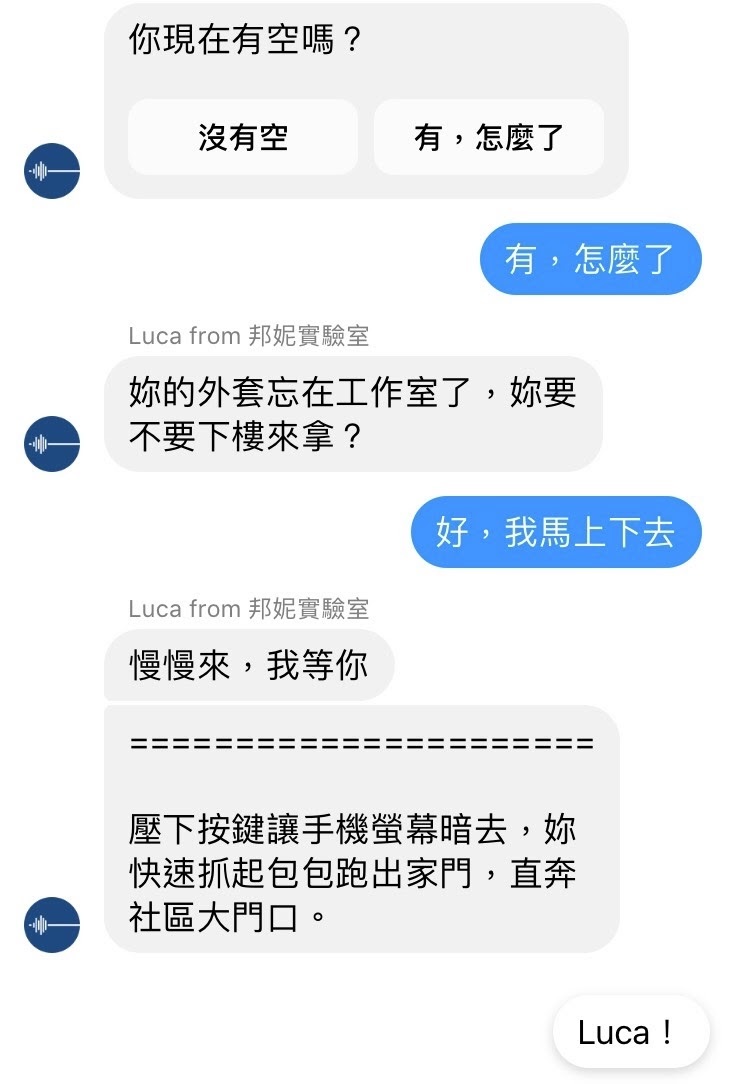Send the Luca！ quick reply
Screen dimensions: 750x1084
pyautogui.click(x=630, y=1033)
